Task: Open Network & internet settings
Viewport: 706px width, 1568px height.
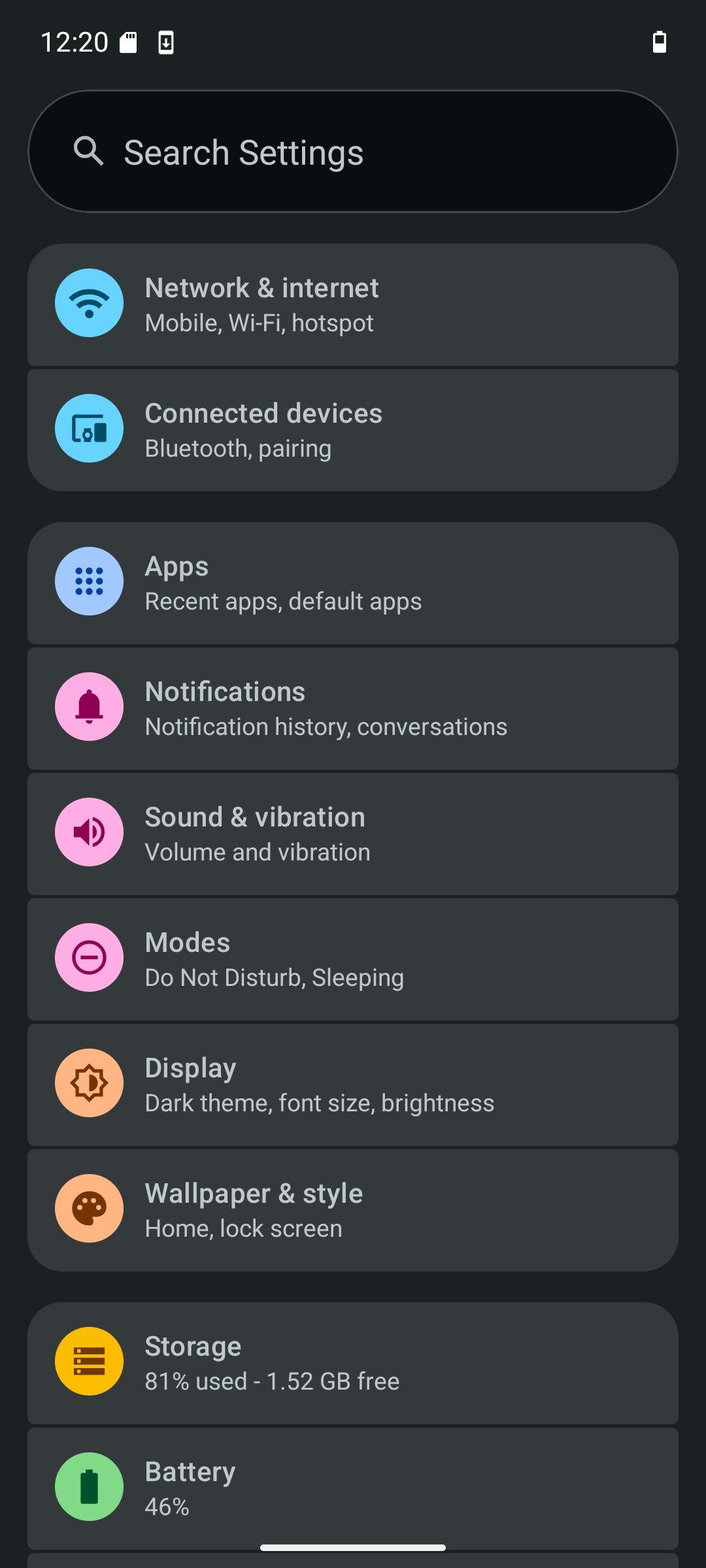Action: [353, 304]
